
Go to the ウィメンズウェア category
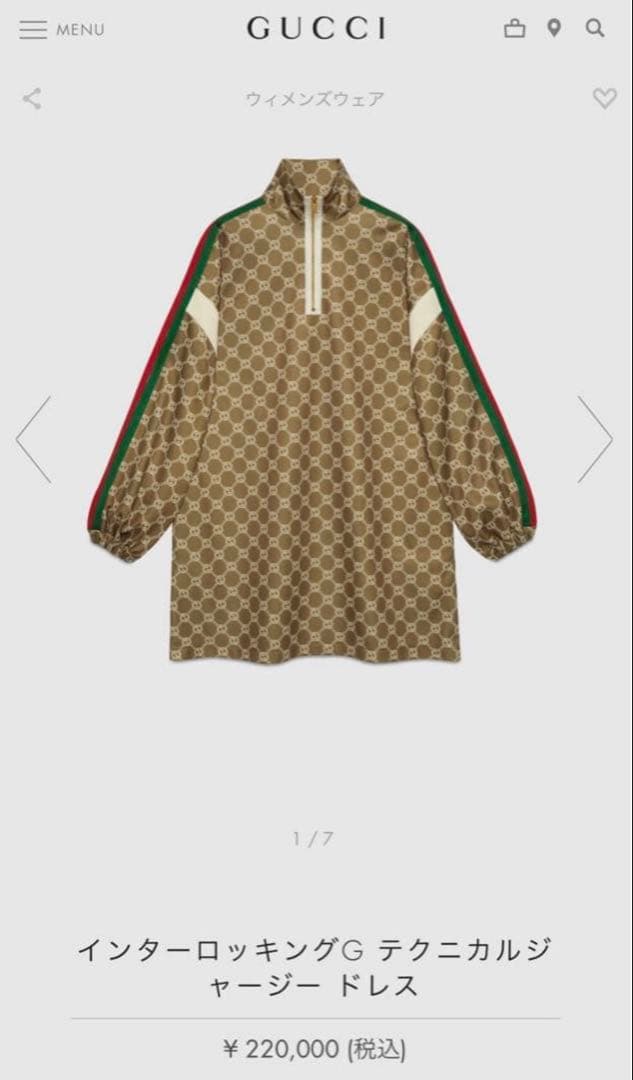(314, 99)
